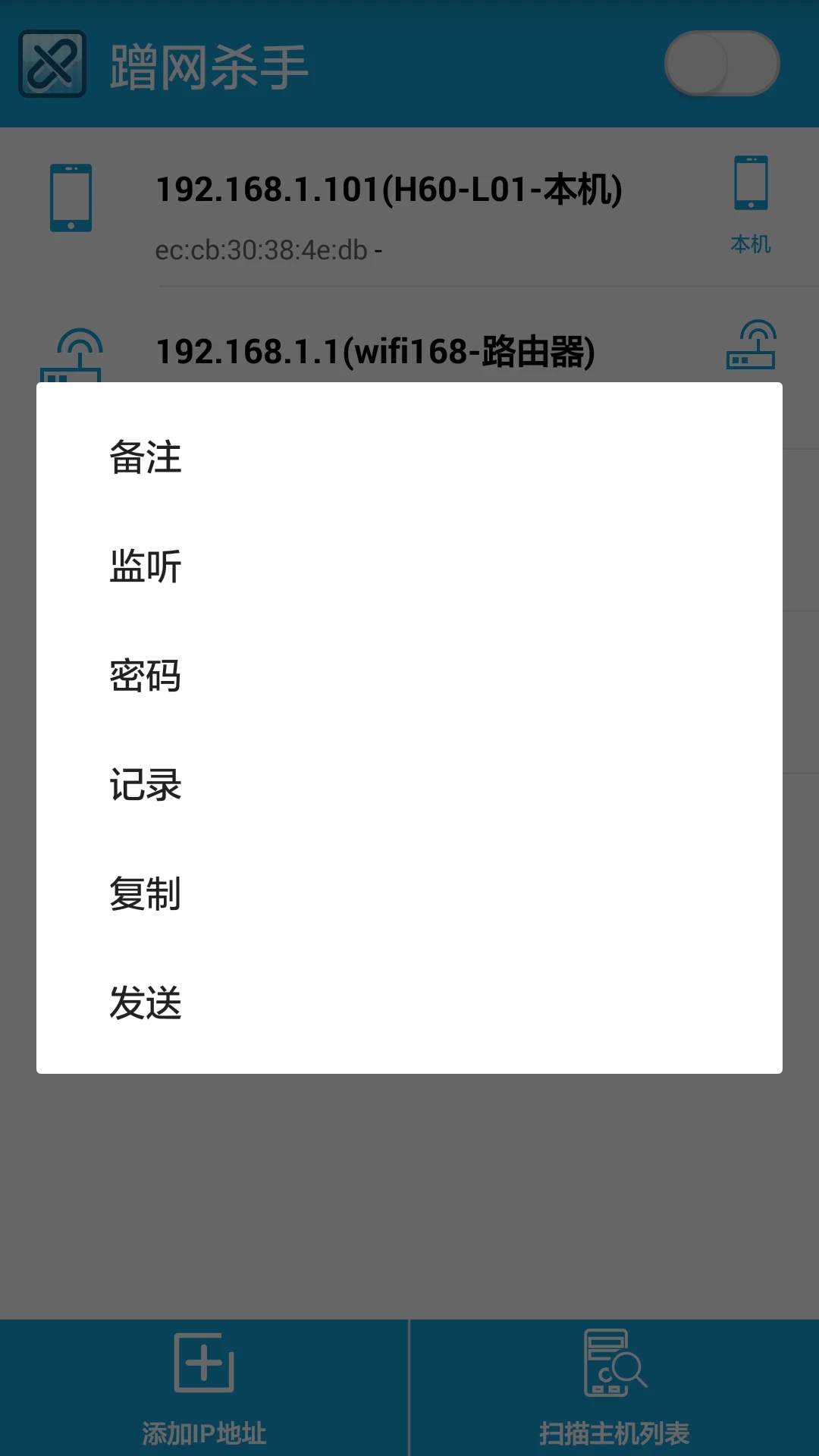
Task: Toggle the switch in the app header
Action: (x=721, y=64)
